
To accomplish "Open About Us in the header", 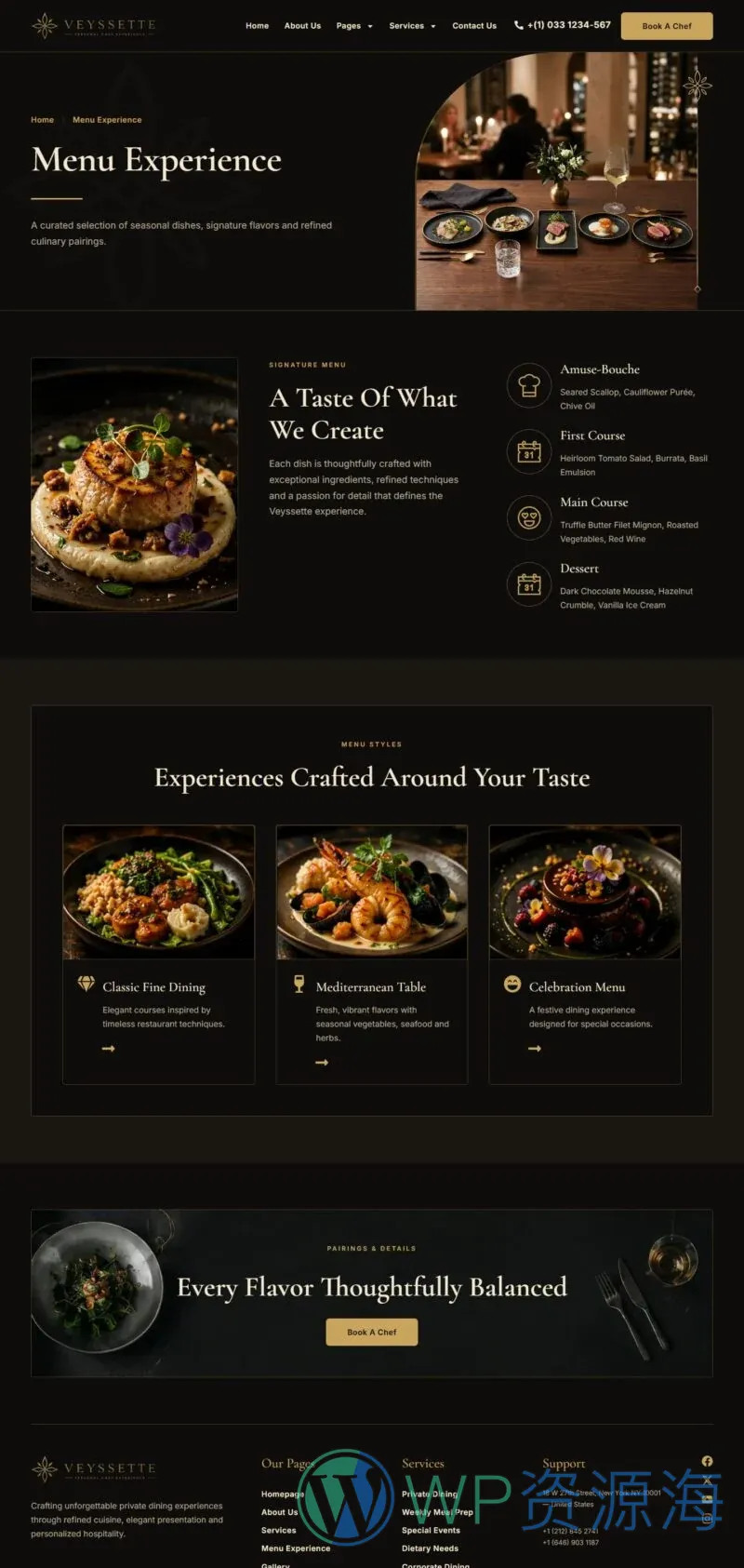I will click(302, 26).
